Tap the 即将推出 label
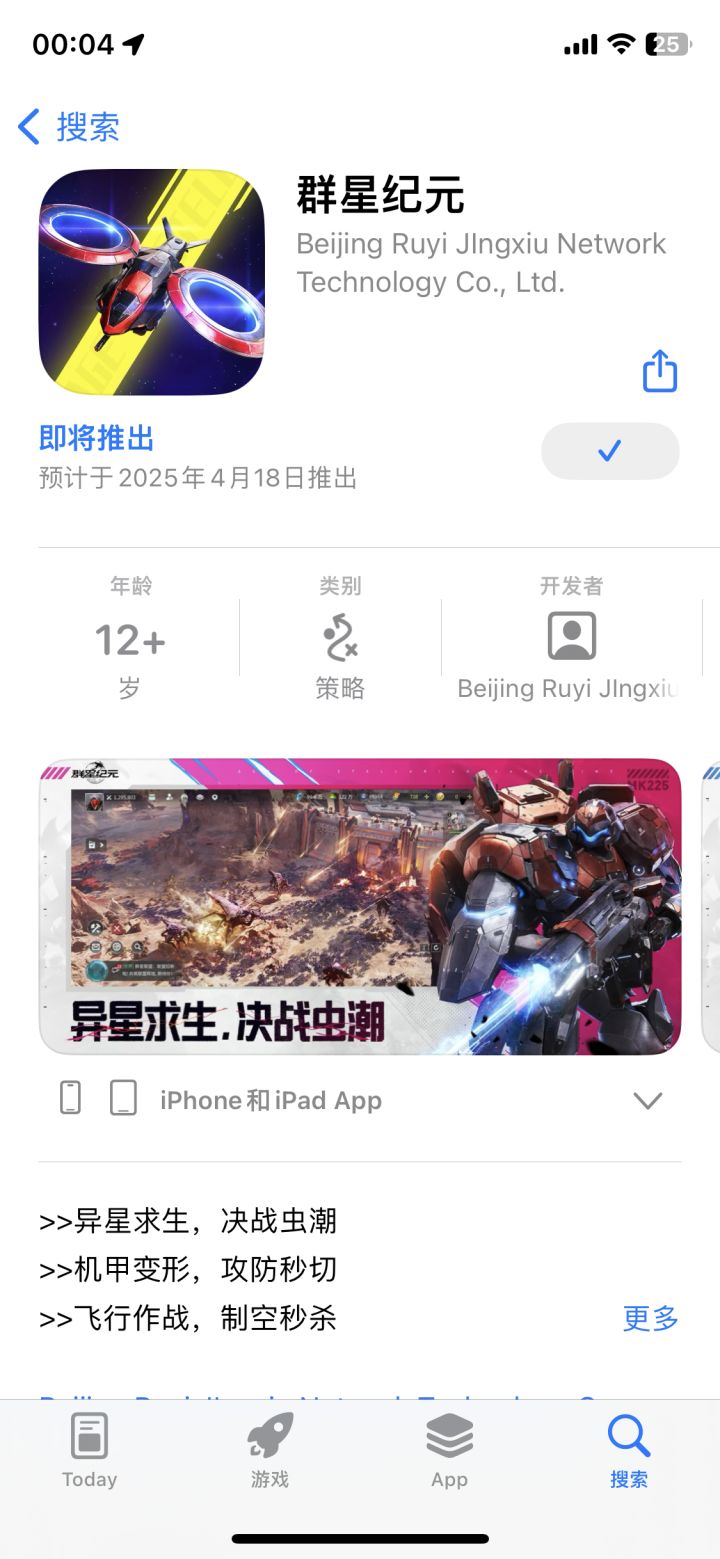Image resolution: width=720 pixels, height=1559 pixels. (x=95, y=439)
